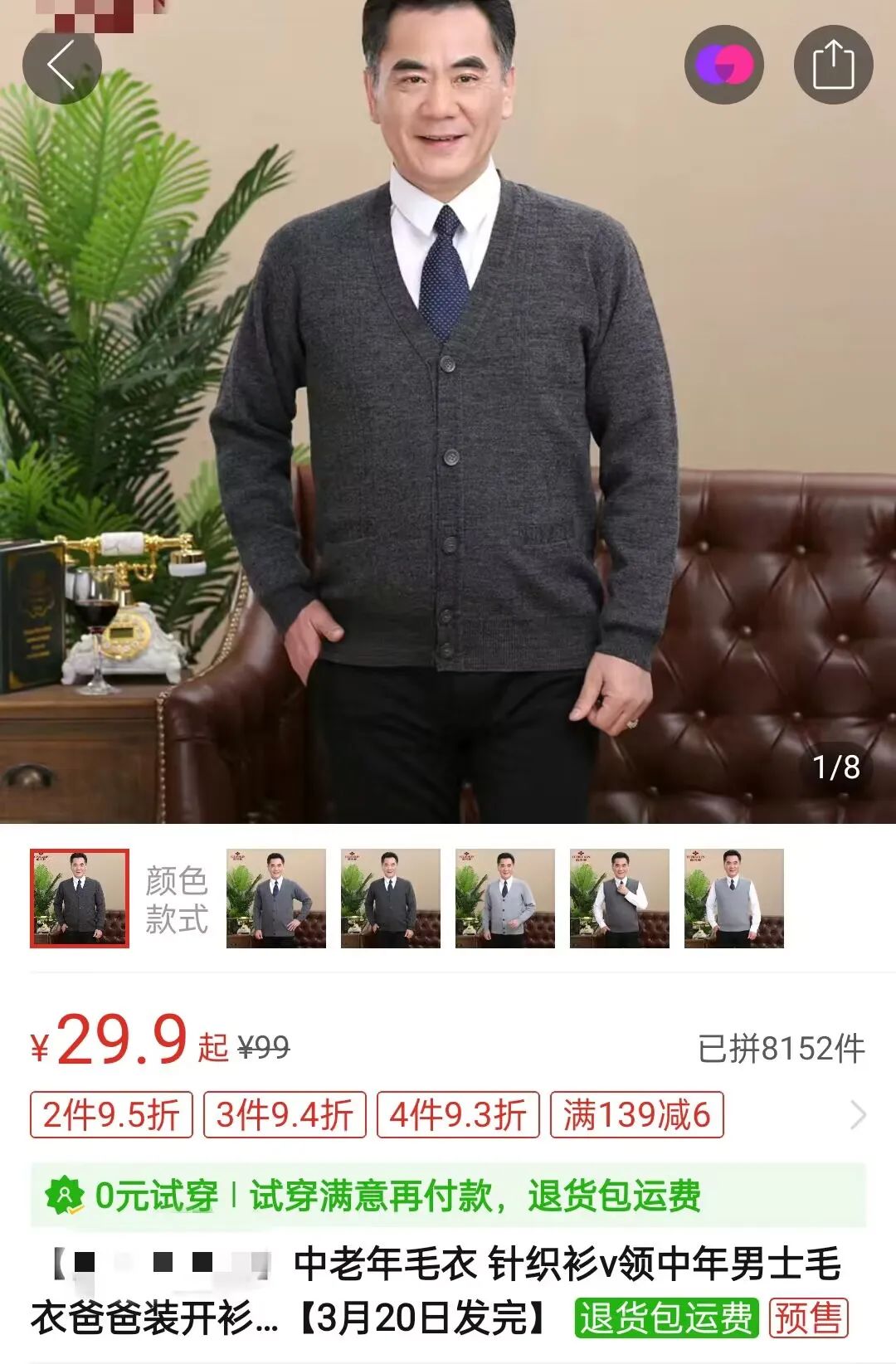Viewport: 896px width, 1364px height.
Task: Click the pink-purple circular icon at top right
Action: 723,65
